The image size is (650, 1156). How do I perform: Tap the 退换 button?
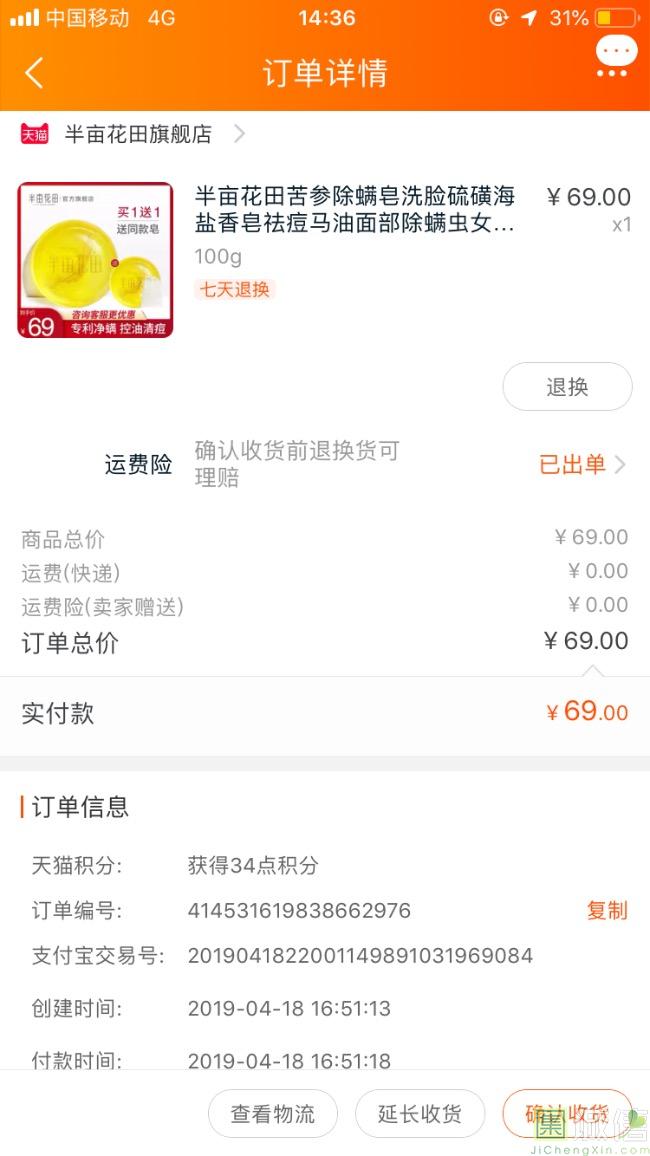click(567, 387)
